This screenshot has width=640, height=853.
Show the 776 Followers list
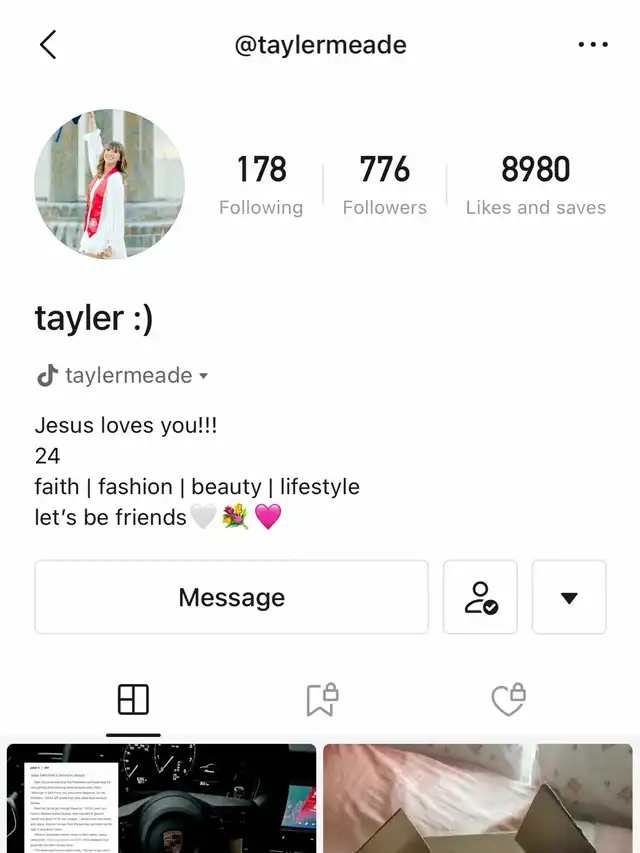click(384, 185)
